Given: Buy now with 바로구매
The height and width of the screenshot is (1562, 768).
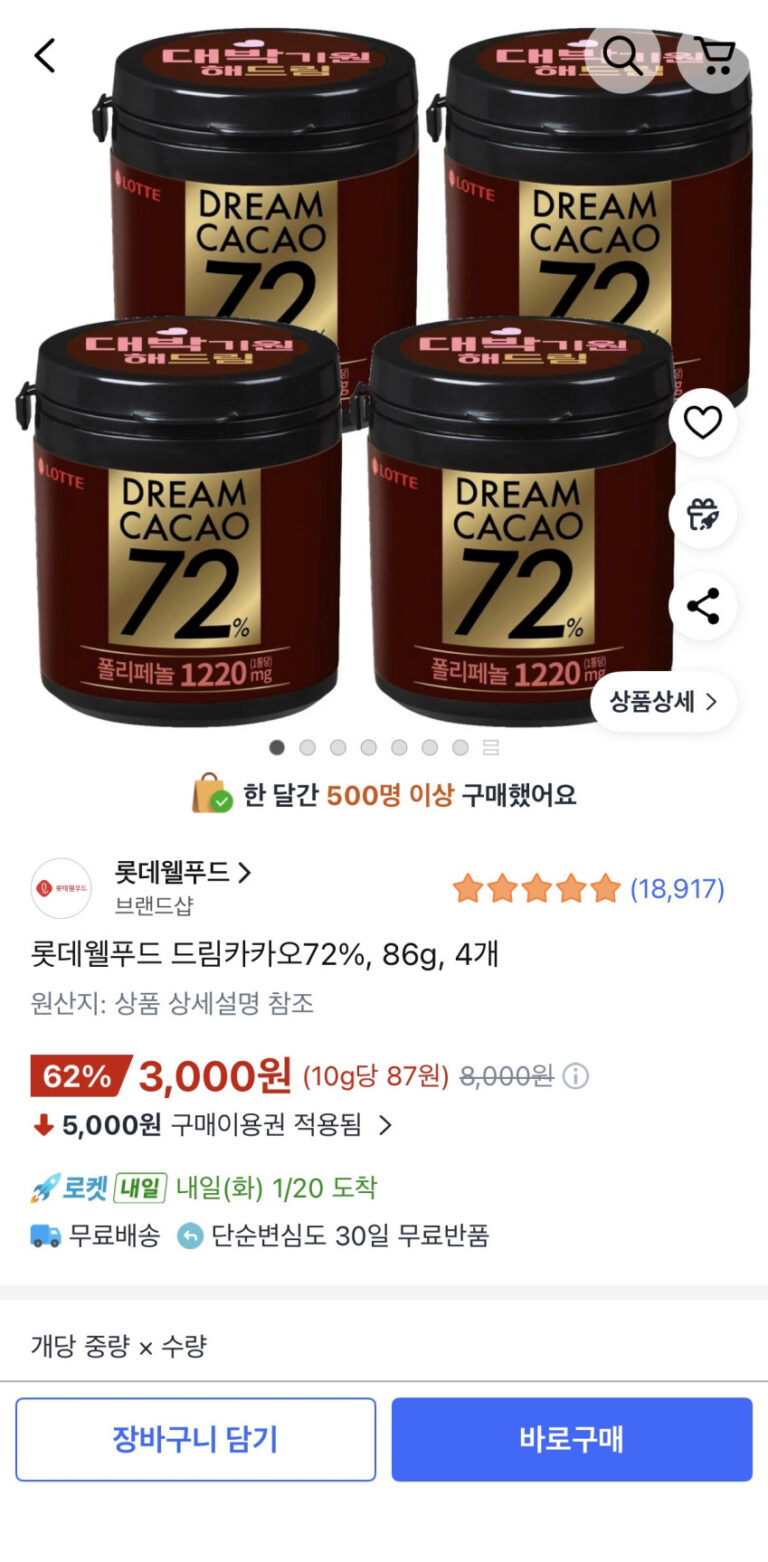Looking at the screenshot, I should point(571,1439).
